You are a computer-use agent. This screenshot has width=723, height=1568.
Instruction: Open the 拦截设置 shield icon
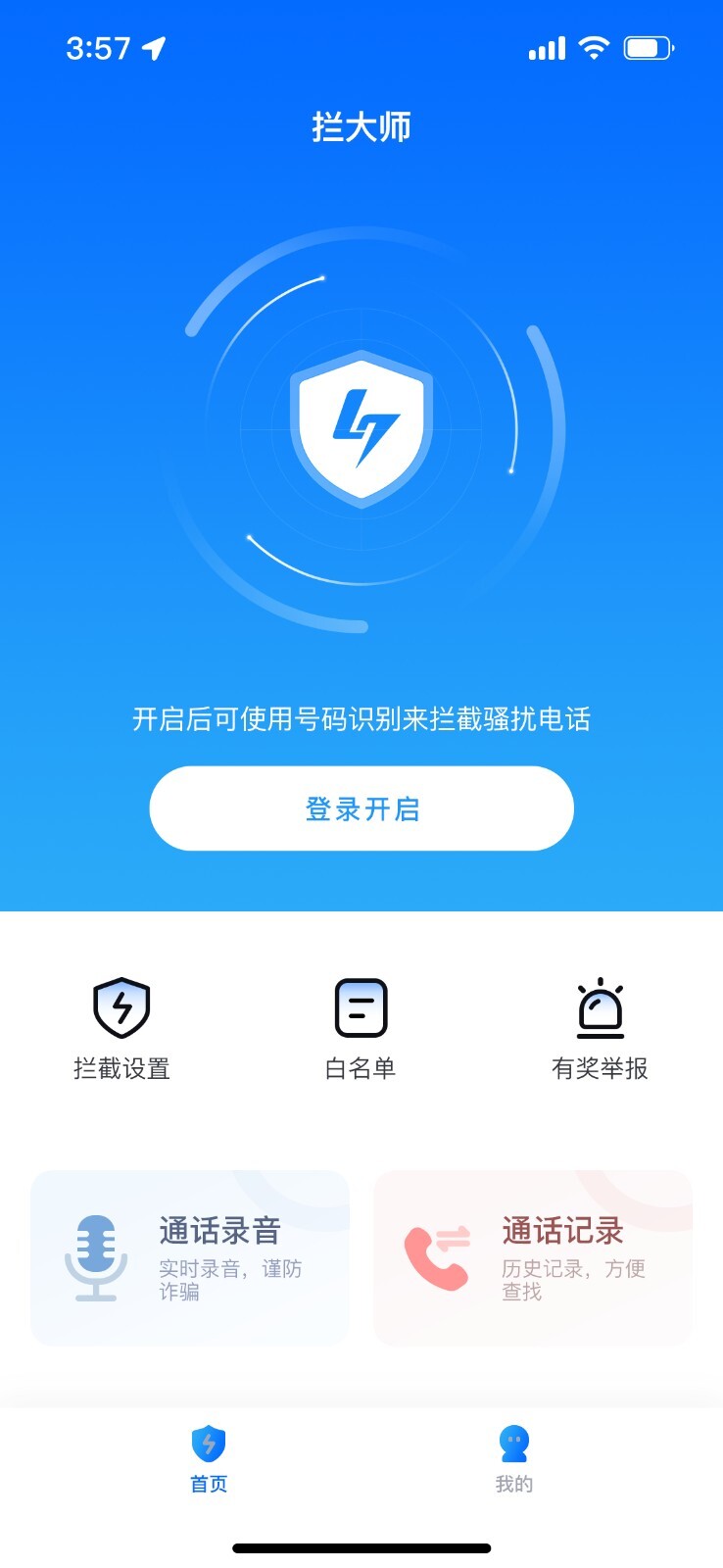coord(120,1008)
